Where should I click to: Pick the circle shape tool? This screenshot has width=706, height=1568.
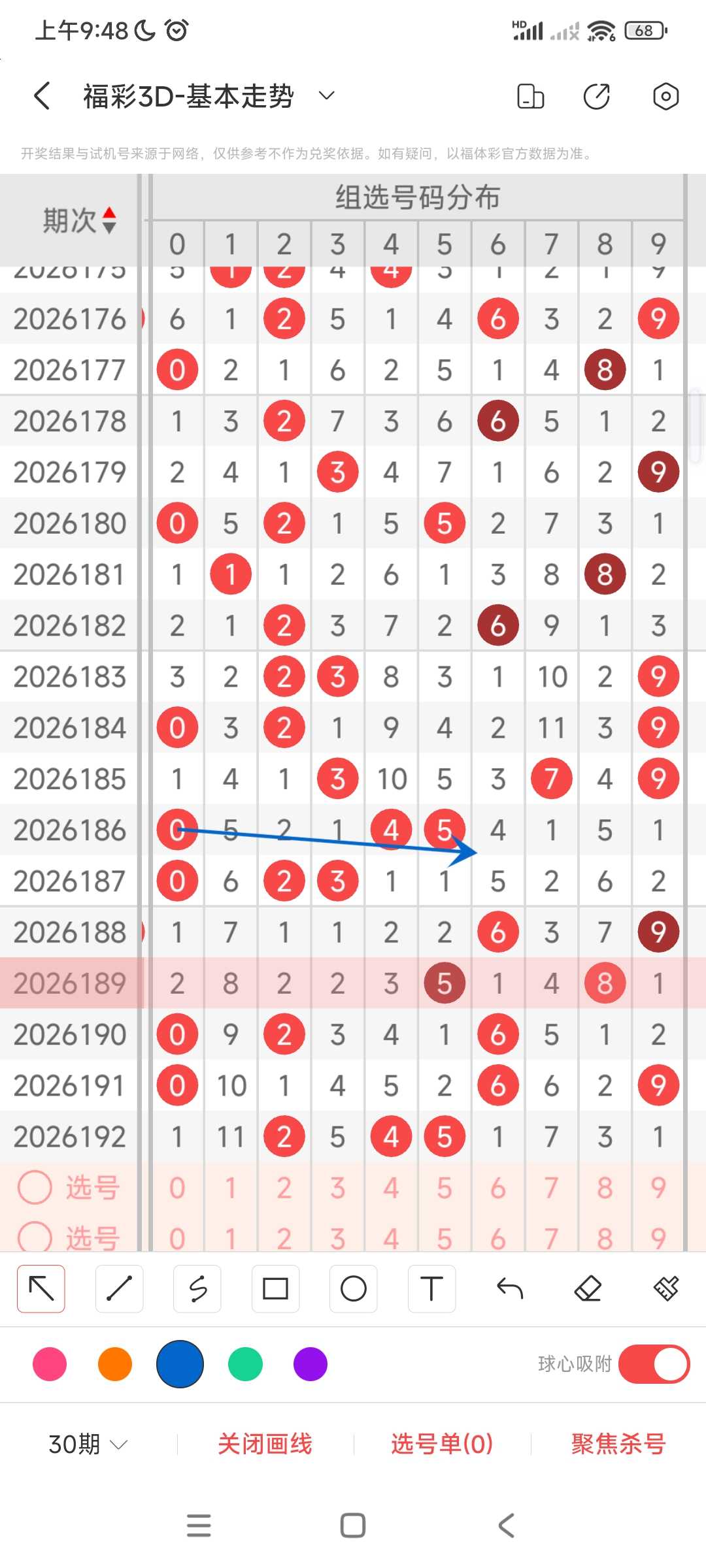tap(354, 1288)
